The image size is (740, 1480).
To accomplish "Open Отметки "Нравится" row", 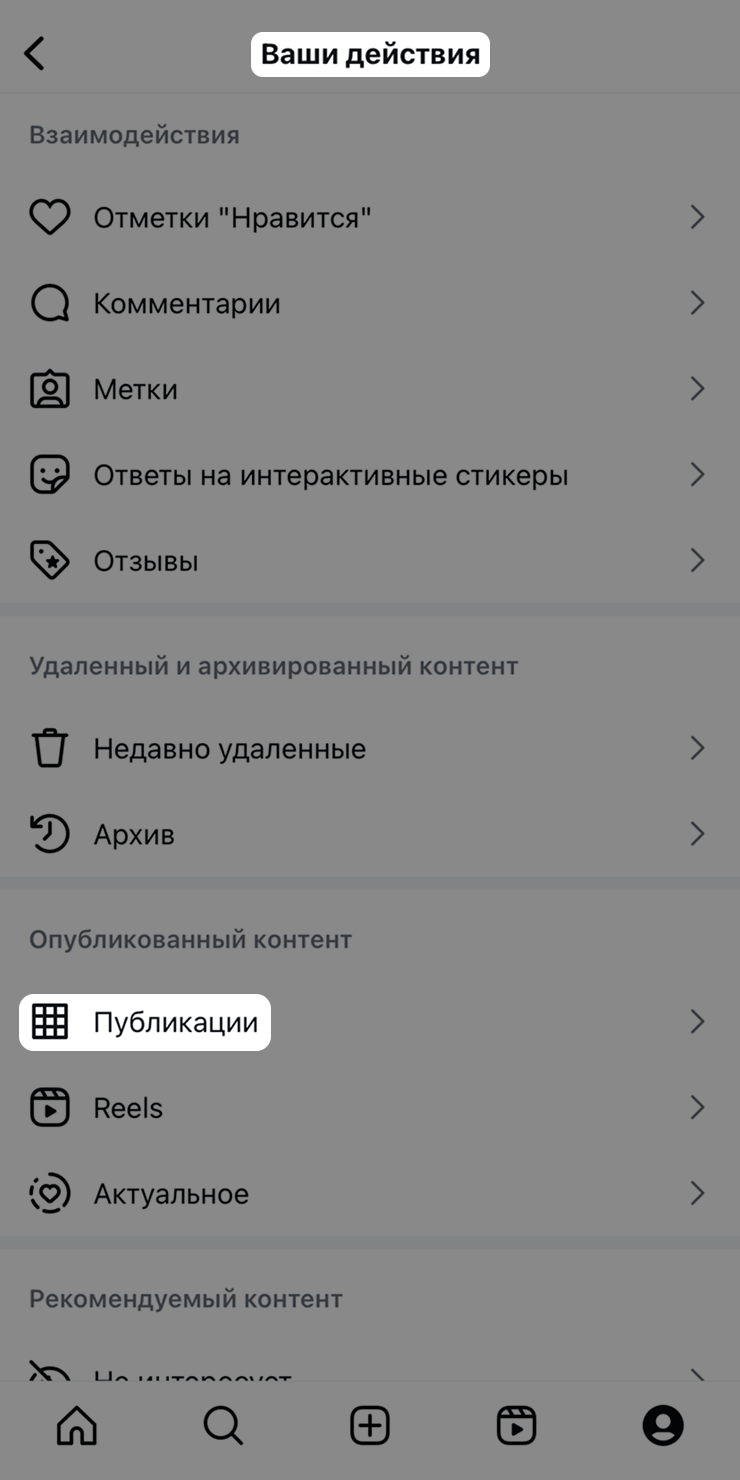I will pos(370,217).
